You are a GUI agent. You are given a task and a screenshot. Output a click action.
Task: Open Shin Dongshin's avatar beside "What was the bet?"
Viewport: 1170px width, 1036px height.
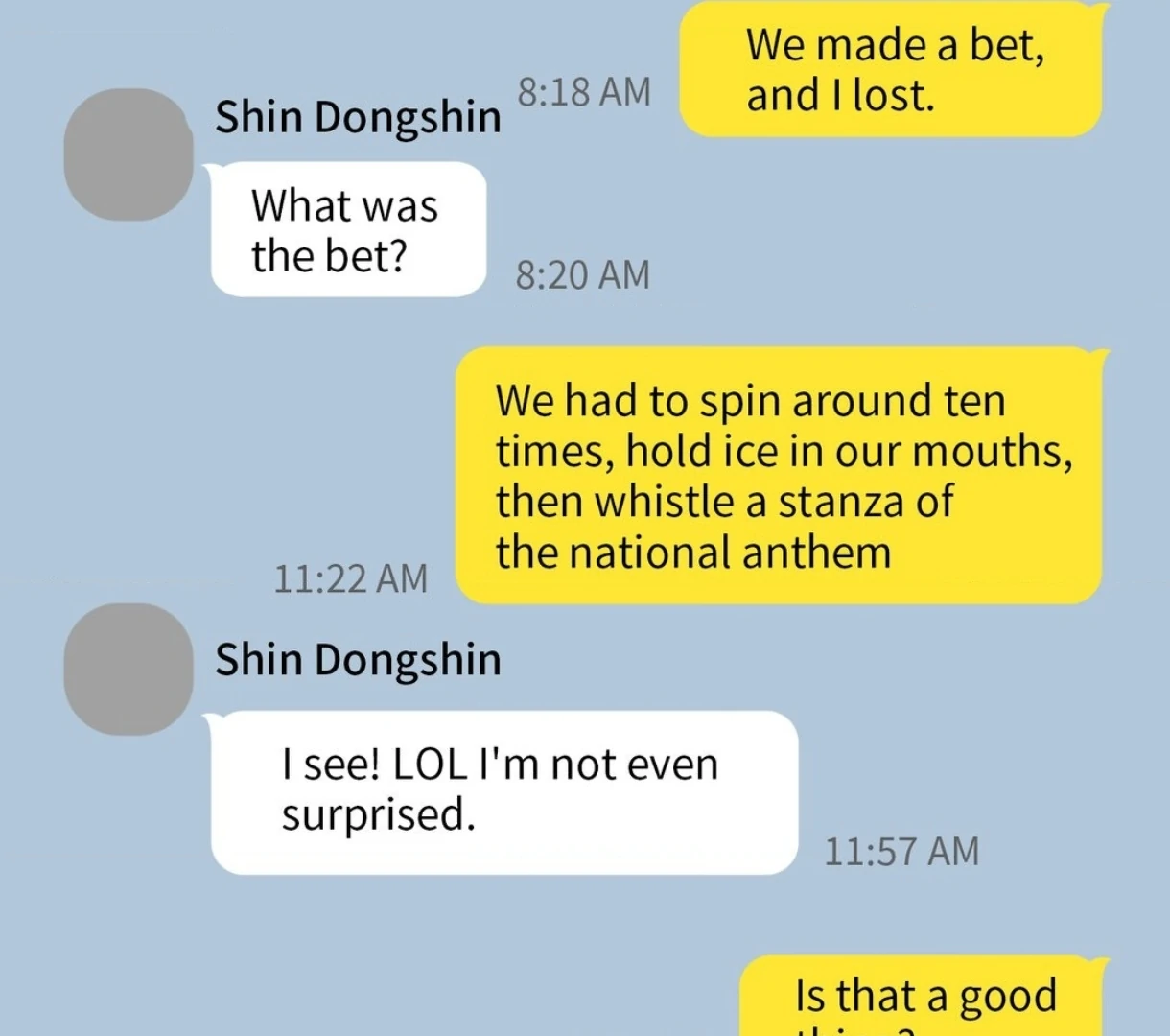129,154
